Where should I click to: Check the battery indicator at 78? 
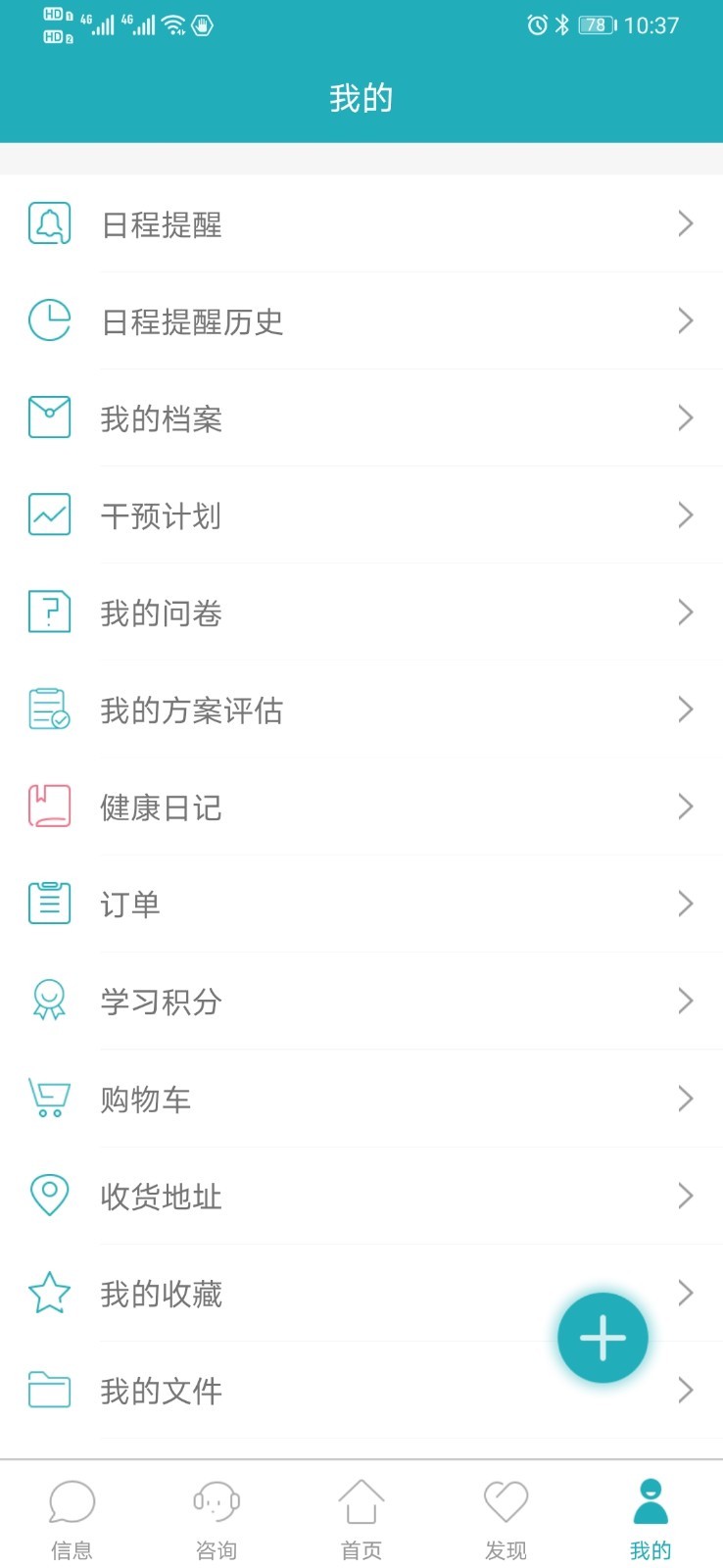coord(594,26)
